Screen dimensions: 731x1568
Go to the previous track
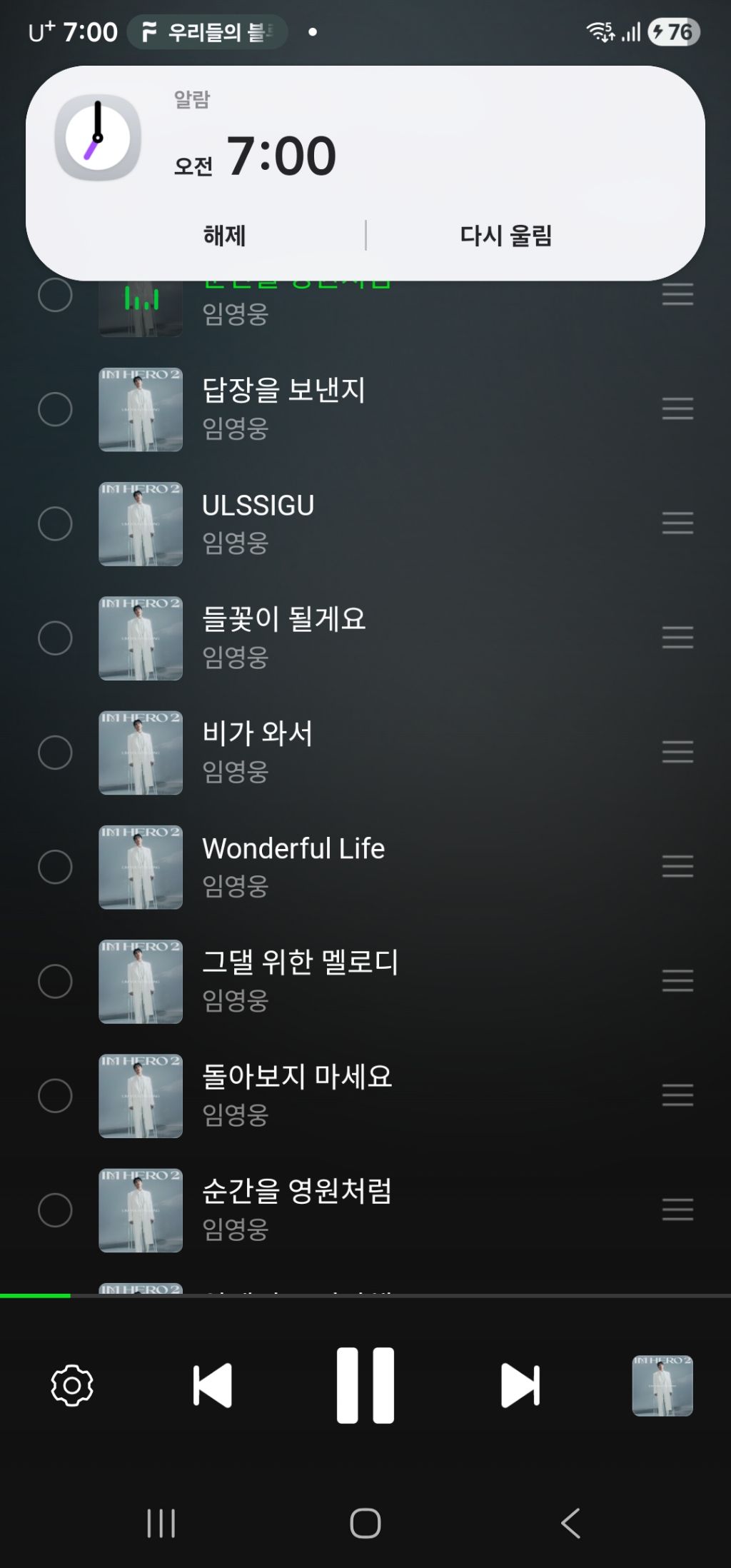pyautogui.click(x=213, y=1385)
